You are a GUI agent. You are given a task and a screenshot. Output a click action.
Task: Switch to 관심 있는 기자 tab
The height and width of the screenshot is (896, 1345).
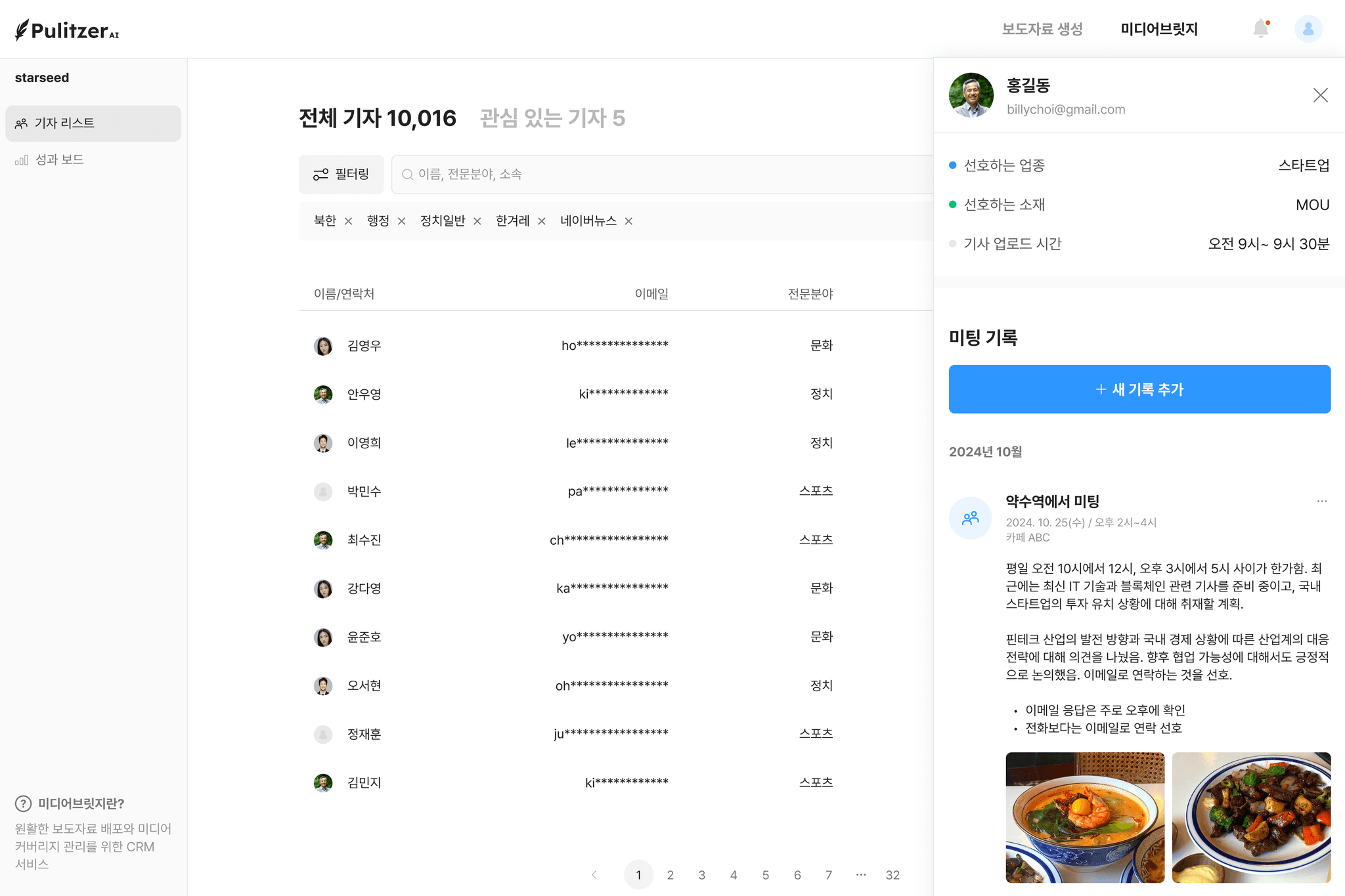point(552,118)
